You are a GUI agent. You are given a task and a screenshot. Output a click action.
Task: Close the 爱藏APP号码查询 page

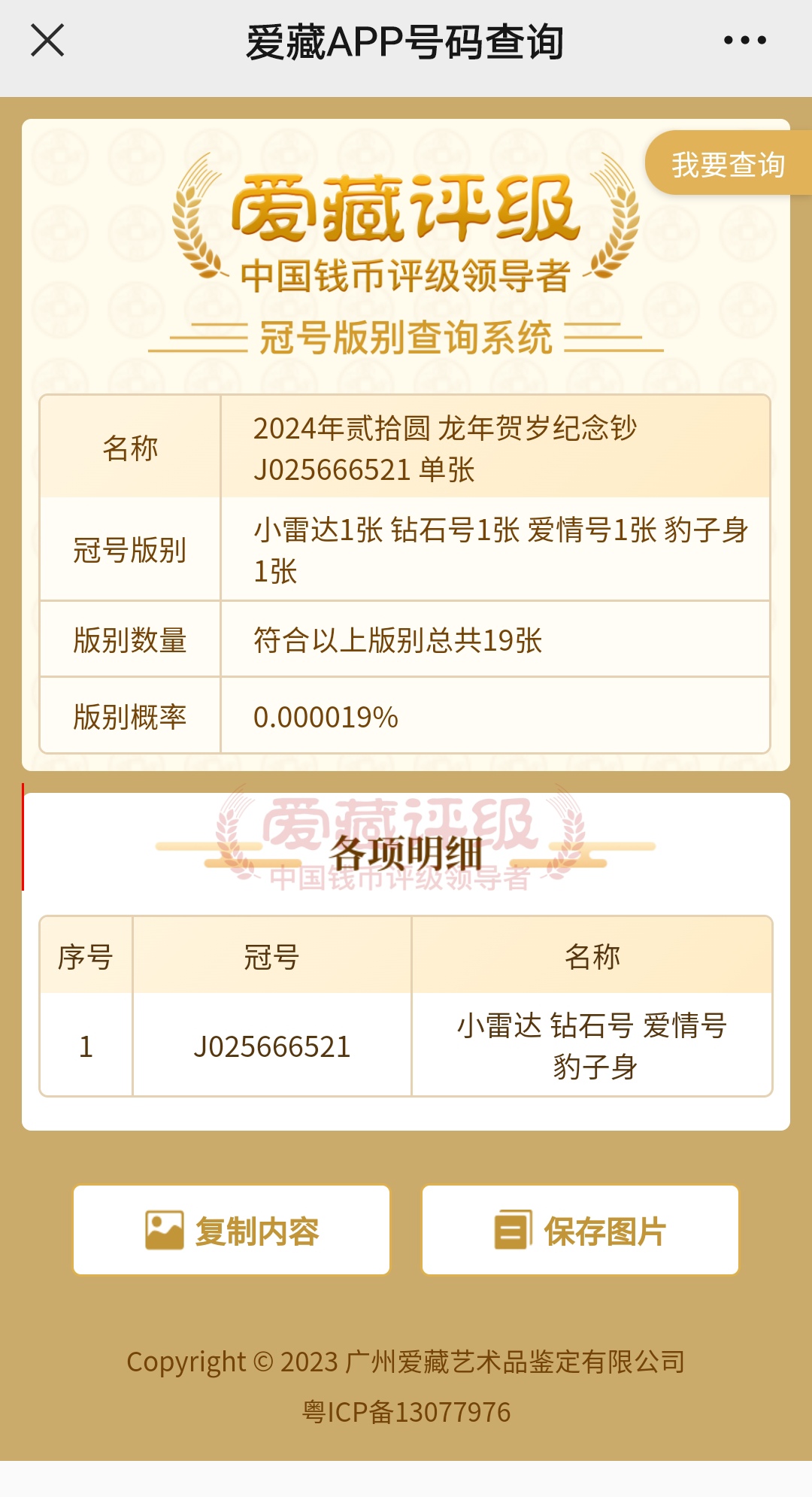47,41
